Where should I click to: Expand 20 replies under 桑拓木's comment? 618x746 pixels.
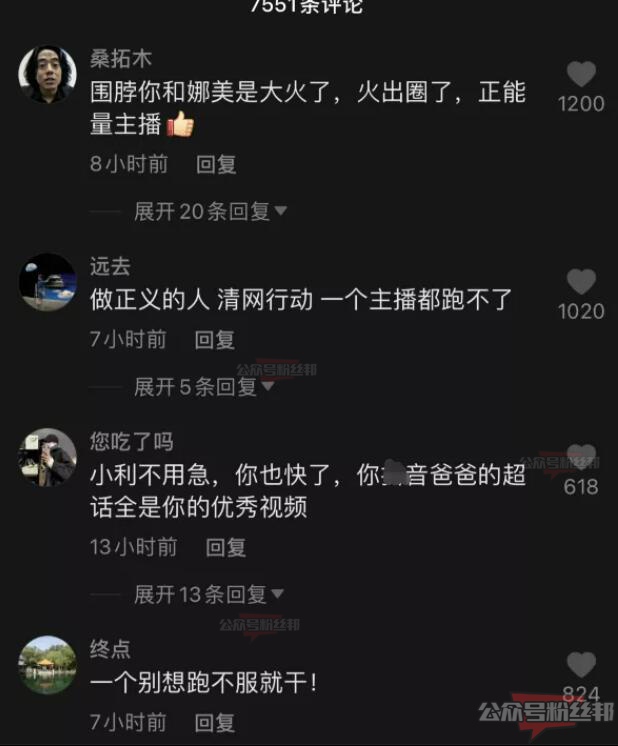pos(210,211)
